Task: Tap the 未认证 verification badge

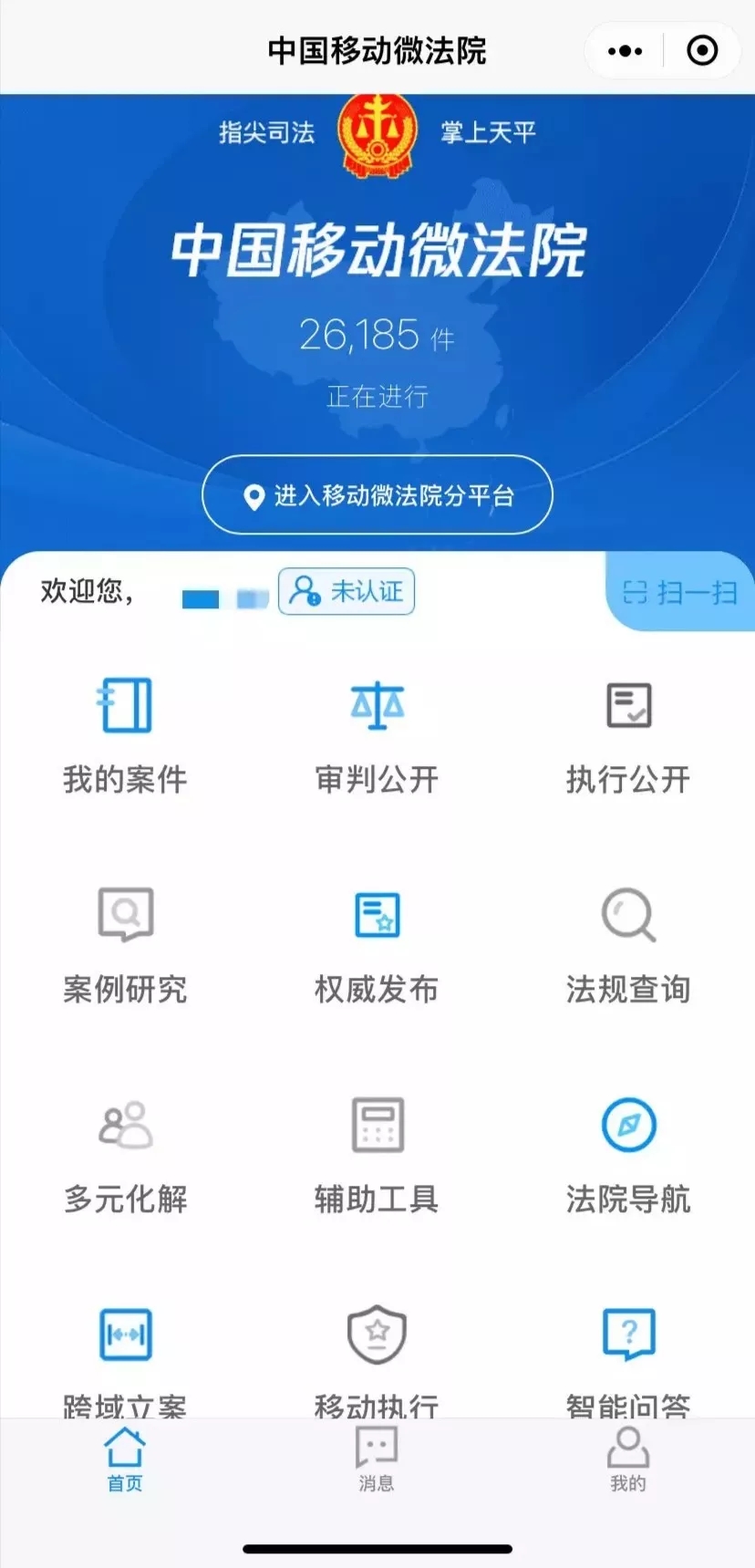Action: coord(346,591)
